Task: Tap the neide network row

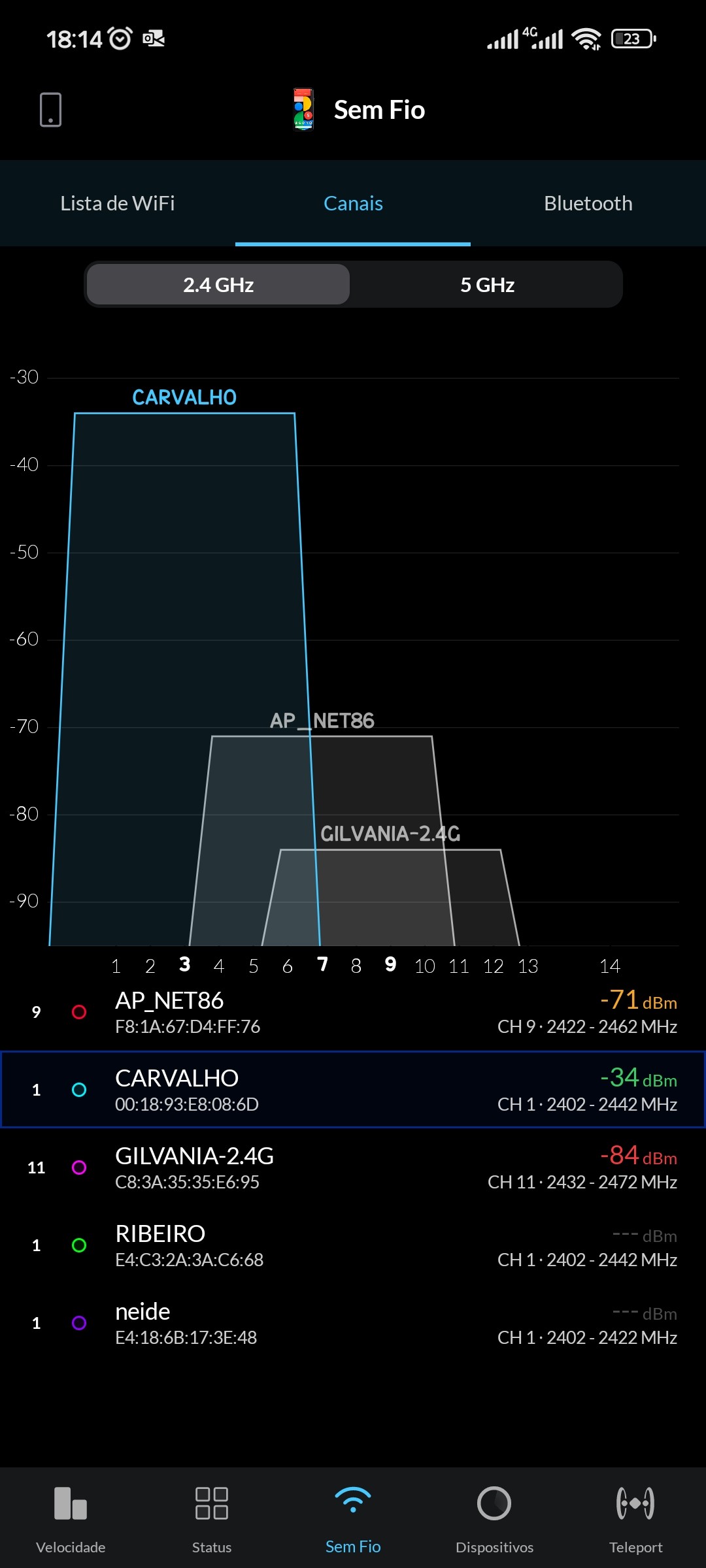Action: click(353, 1323)
